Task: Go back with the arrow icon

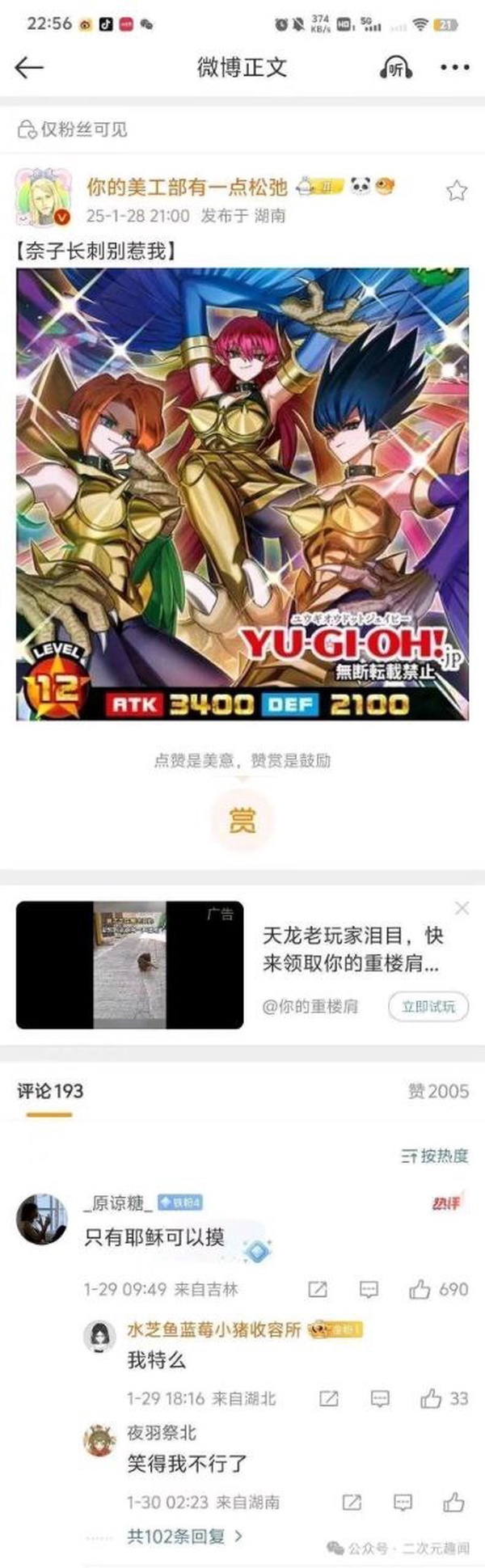Action: (29, 68)
